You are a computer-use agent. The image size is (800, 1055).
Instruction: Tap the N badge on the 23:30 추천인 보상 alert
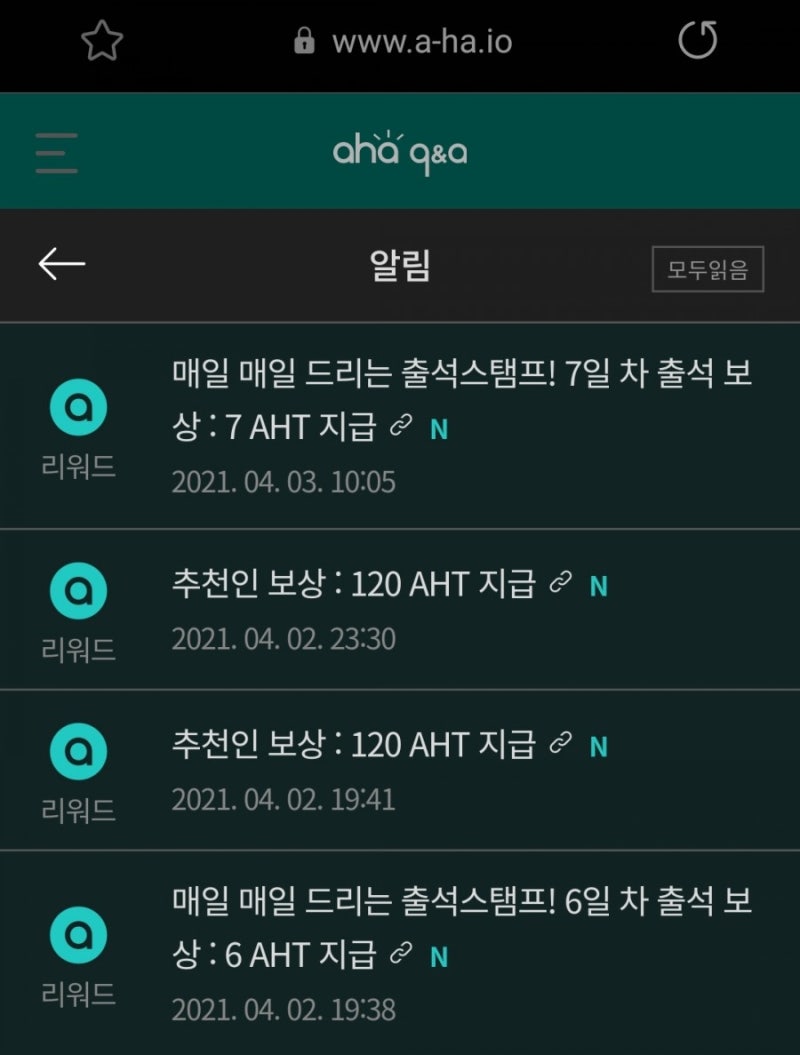600,587
